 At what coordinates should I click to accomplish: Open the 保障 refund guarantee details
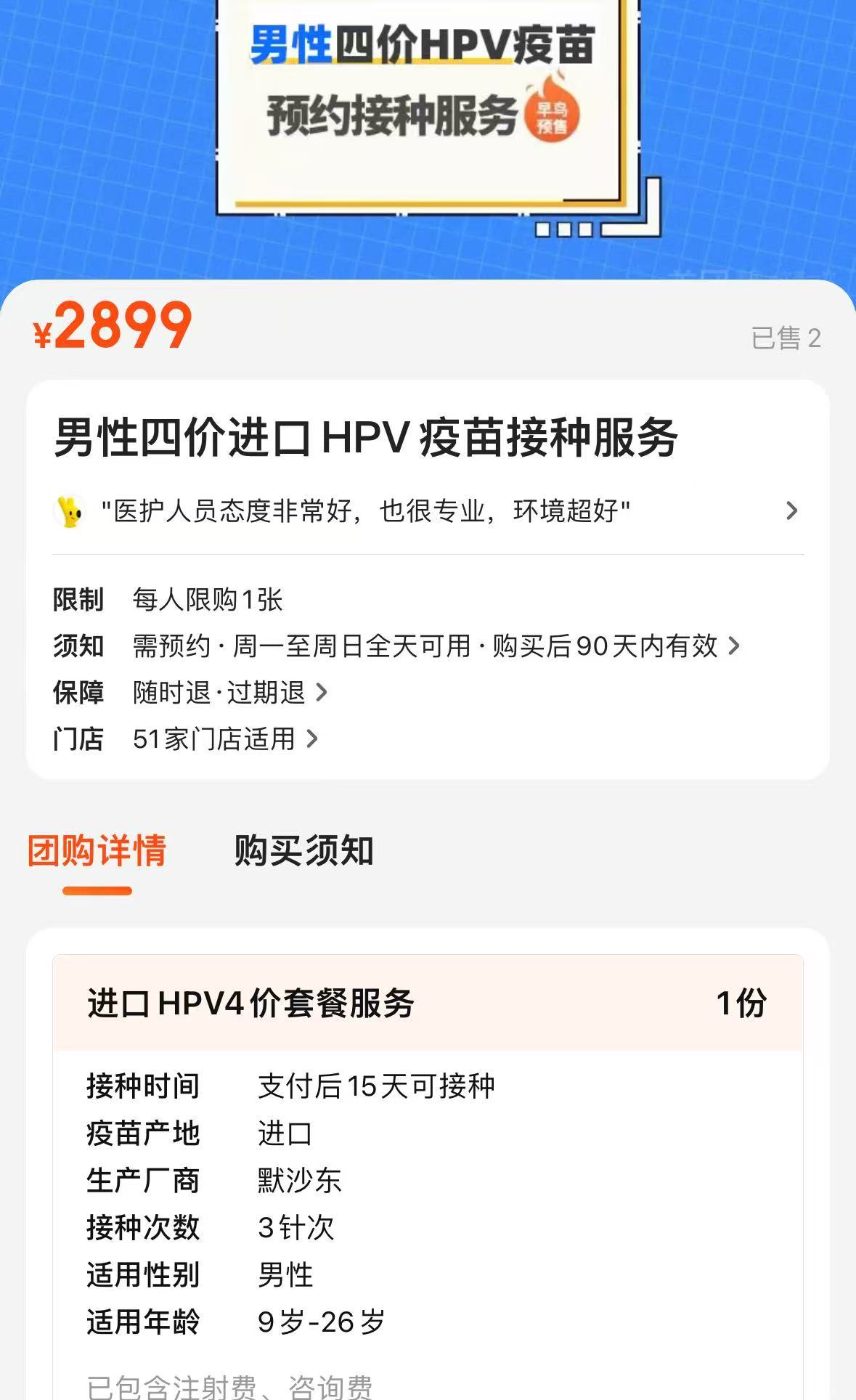point(229,693)
